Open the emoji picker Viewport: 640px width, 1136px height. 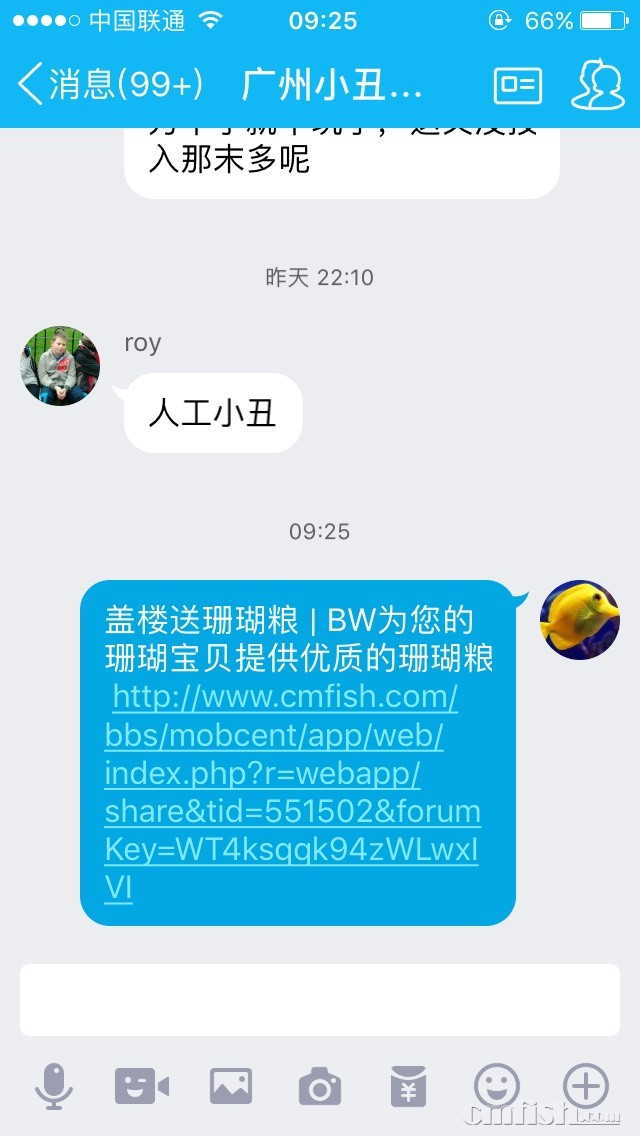point(497,1086)
